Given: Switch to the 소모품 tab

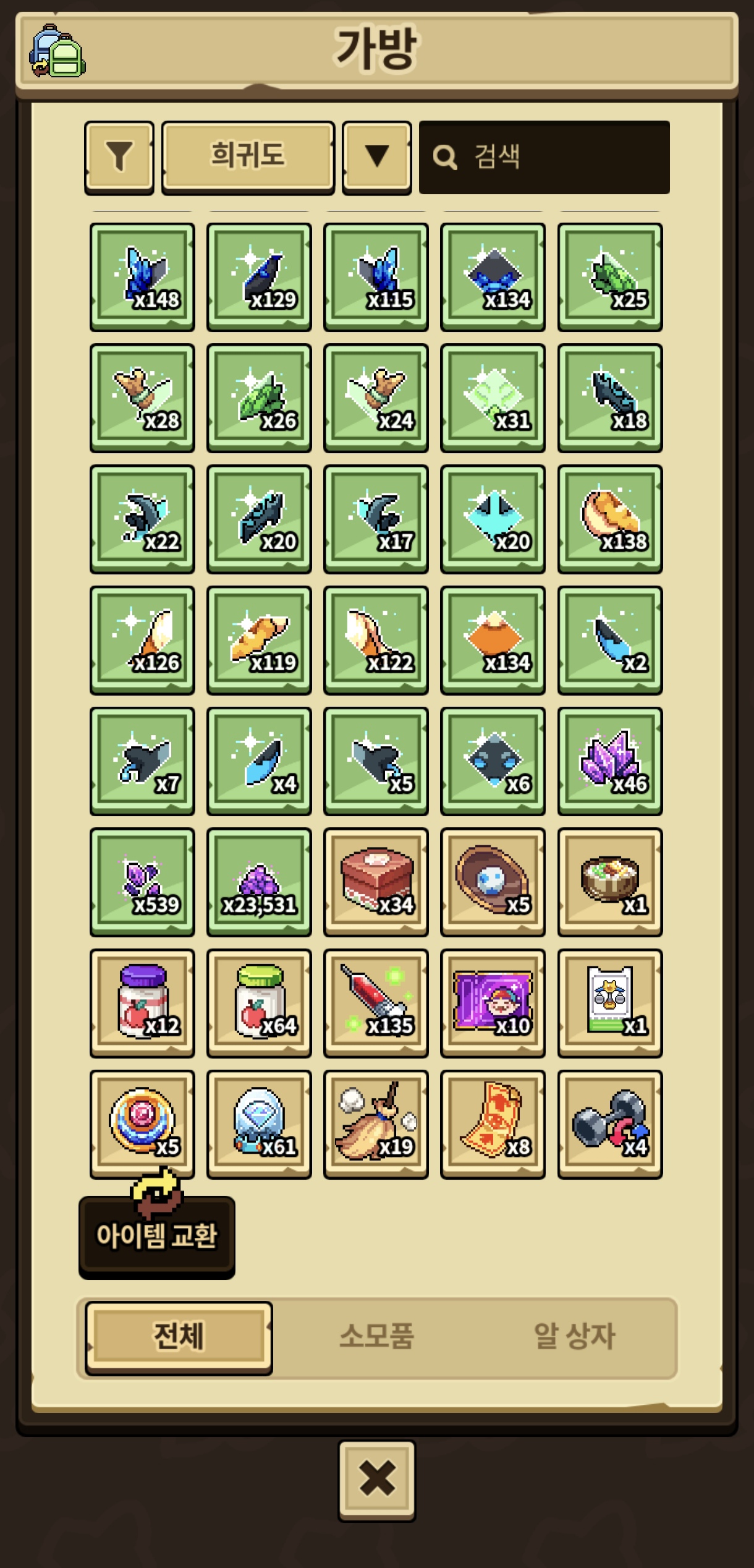Looking at the screenshot, I should (x=376, y=1337).
